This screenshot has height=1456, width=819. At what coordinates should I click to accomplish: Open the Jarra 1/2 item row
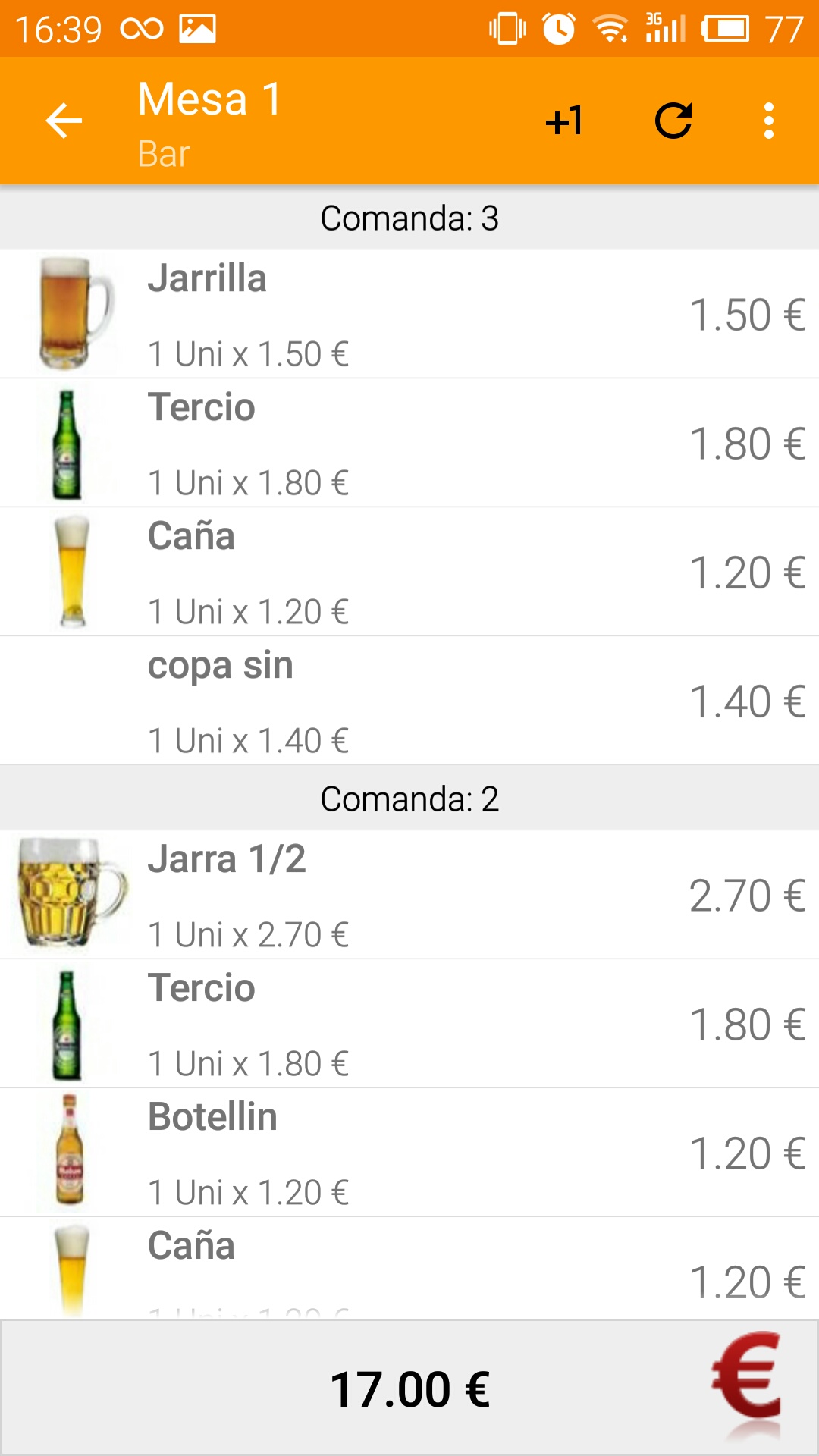click(409, 895)
